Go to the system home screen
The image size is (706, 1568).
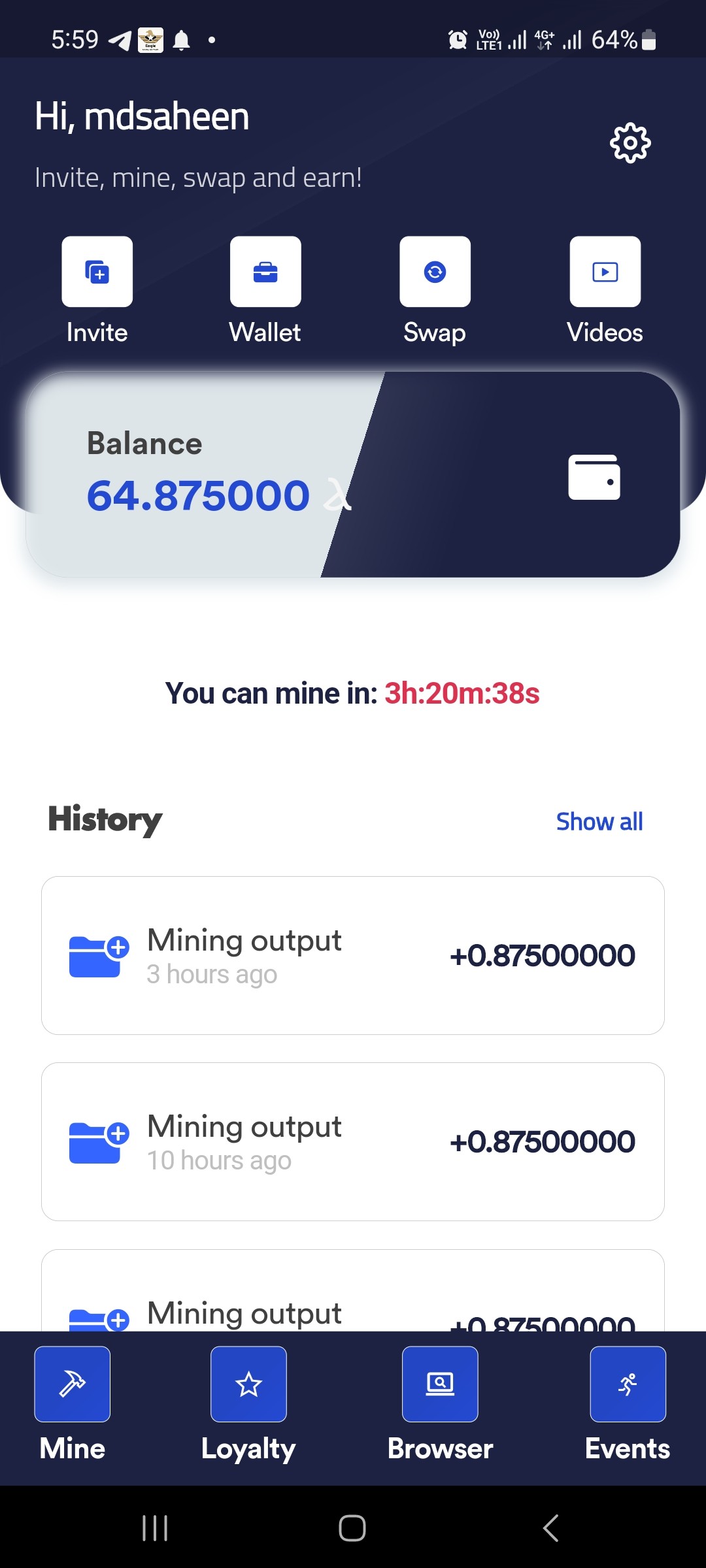[x=352, y=1528]
